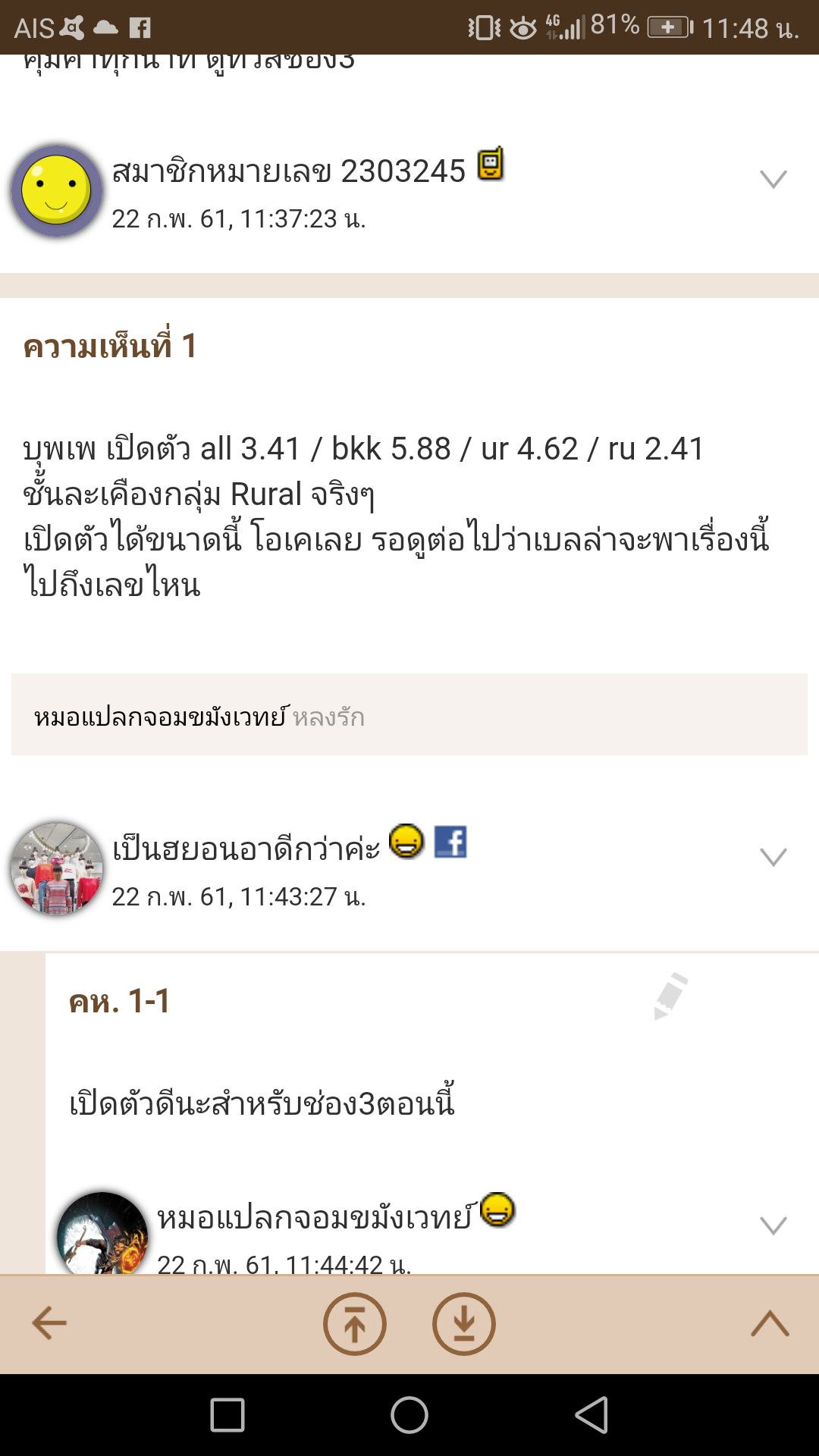The height and width of the screenshot is (1456, 819).
Task: Expand options for เป็นฮยอนอาดีกว่าค่ะ's comment
Action: tap(773, 857)
